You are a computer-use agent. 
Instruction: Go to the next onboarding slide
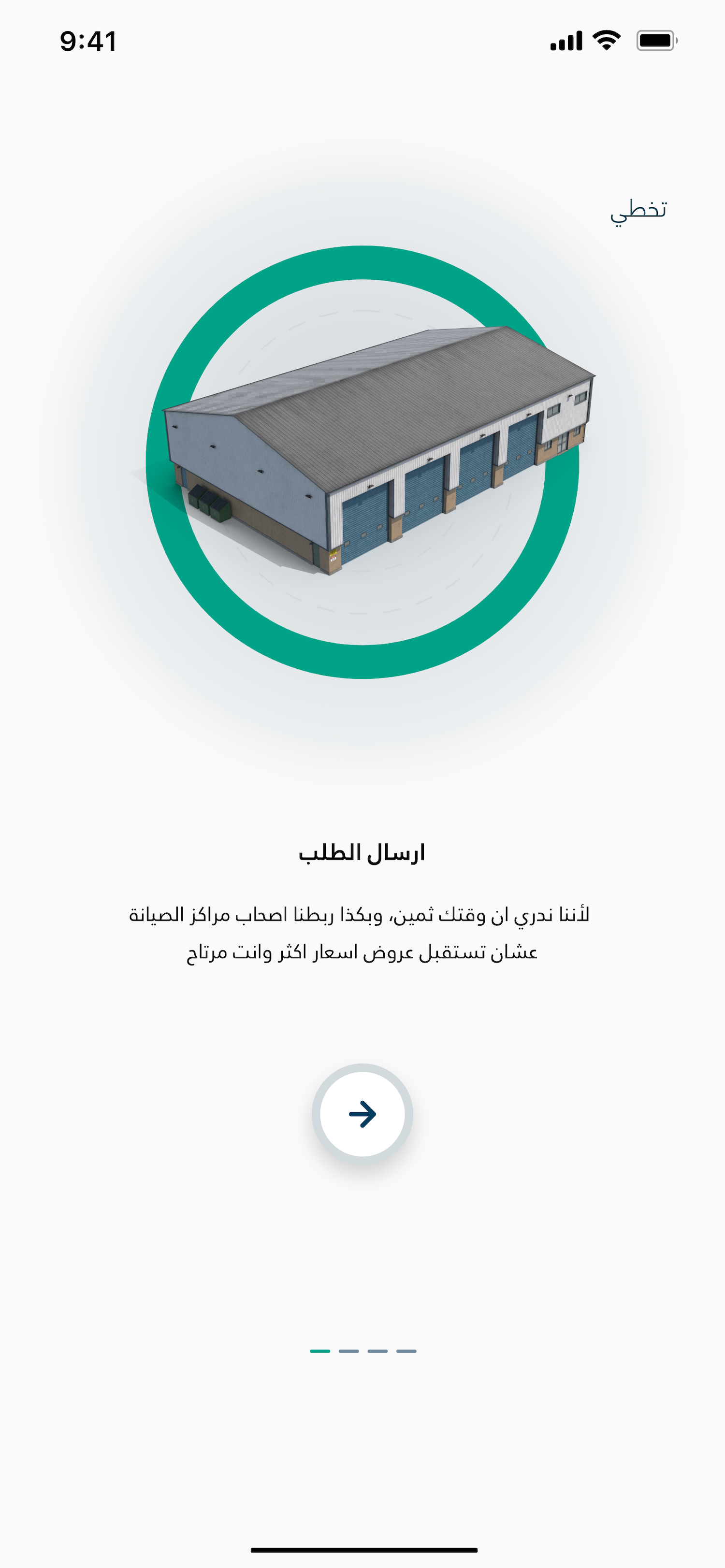362,1114
